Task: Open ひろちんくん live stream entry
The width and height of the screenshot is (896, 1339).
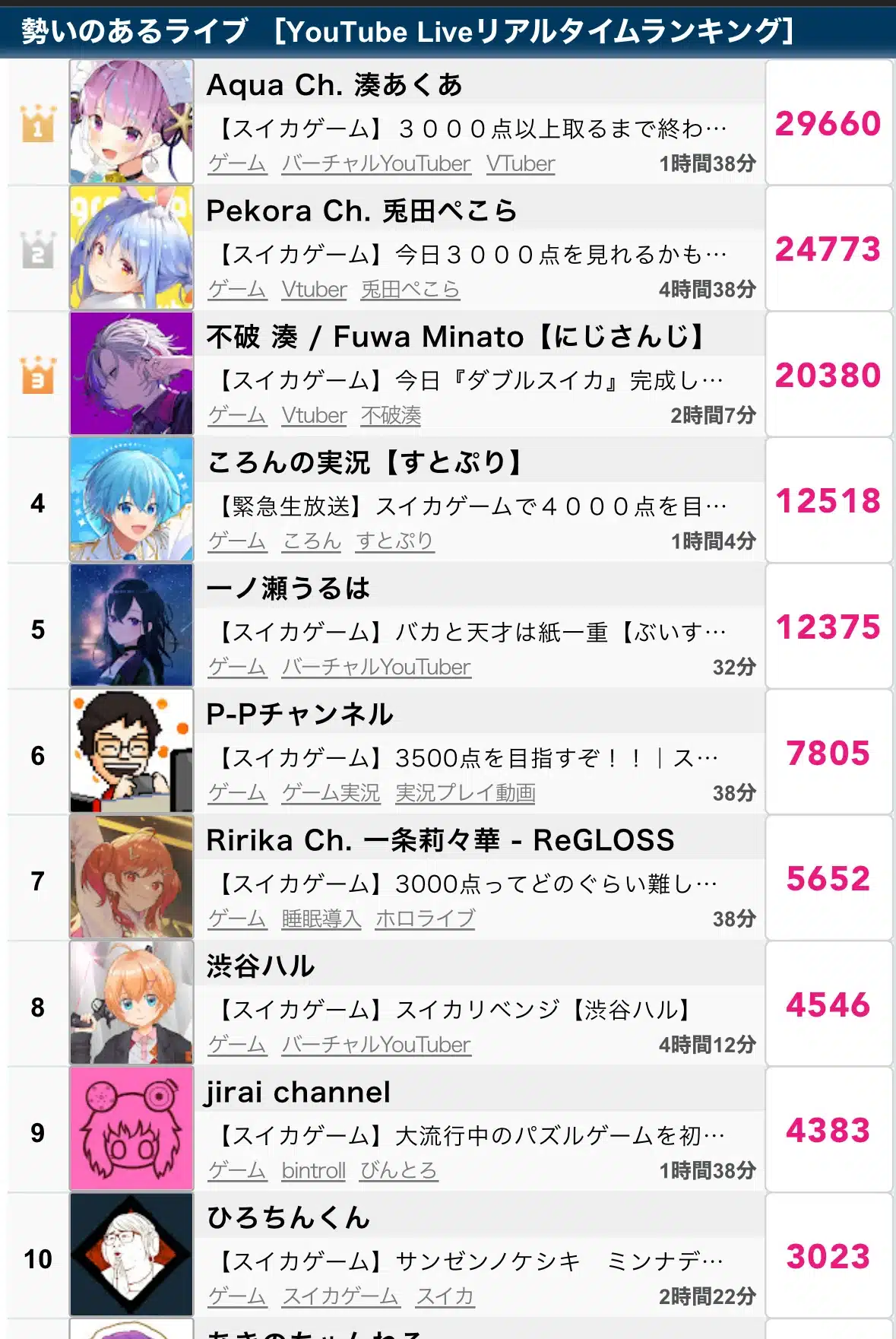Action: point(289,1218)
